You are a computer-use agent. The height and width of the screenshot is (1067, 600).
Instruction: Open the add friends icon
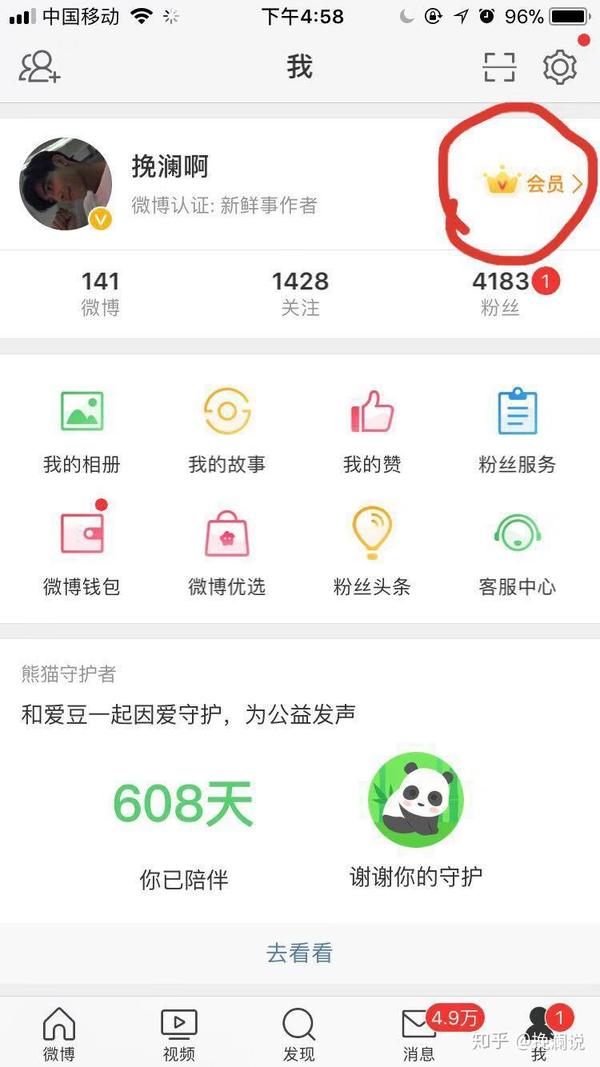[x=40, y=67]
